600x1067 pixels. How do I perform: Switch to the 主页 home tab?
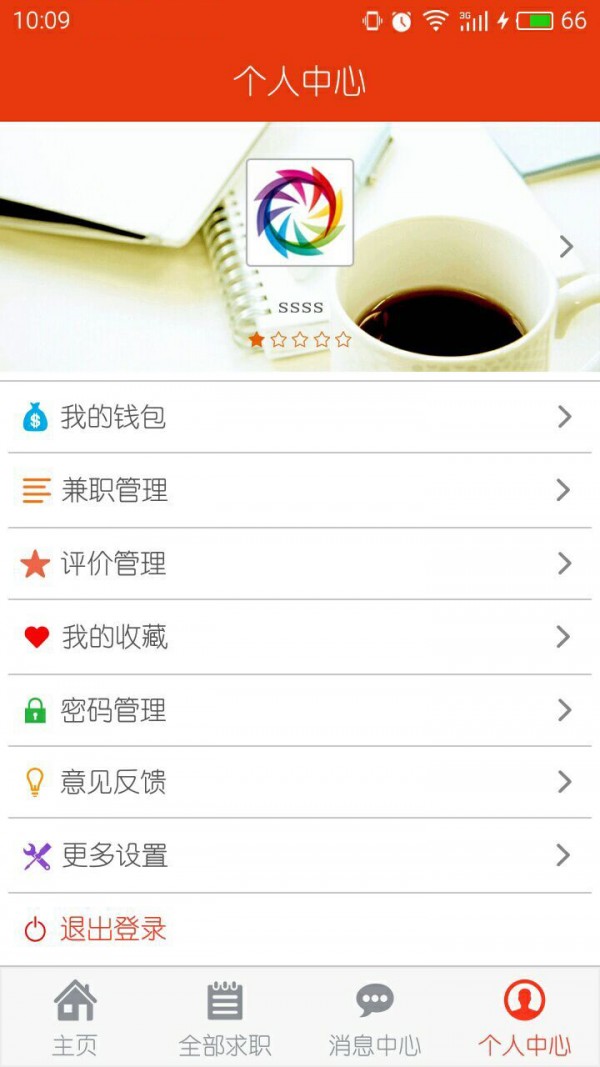coord(75,1018)
